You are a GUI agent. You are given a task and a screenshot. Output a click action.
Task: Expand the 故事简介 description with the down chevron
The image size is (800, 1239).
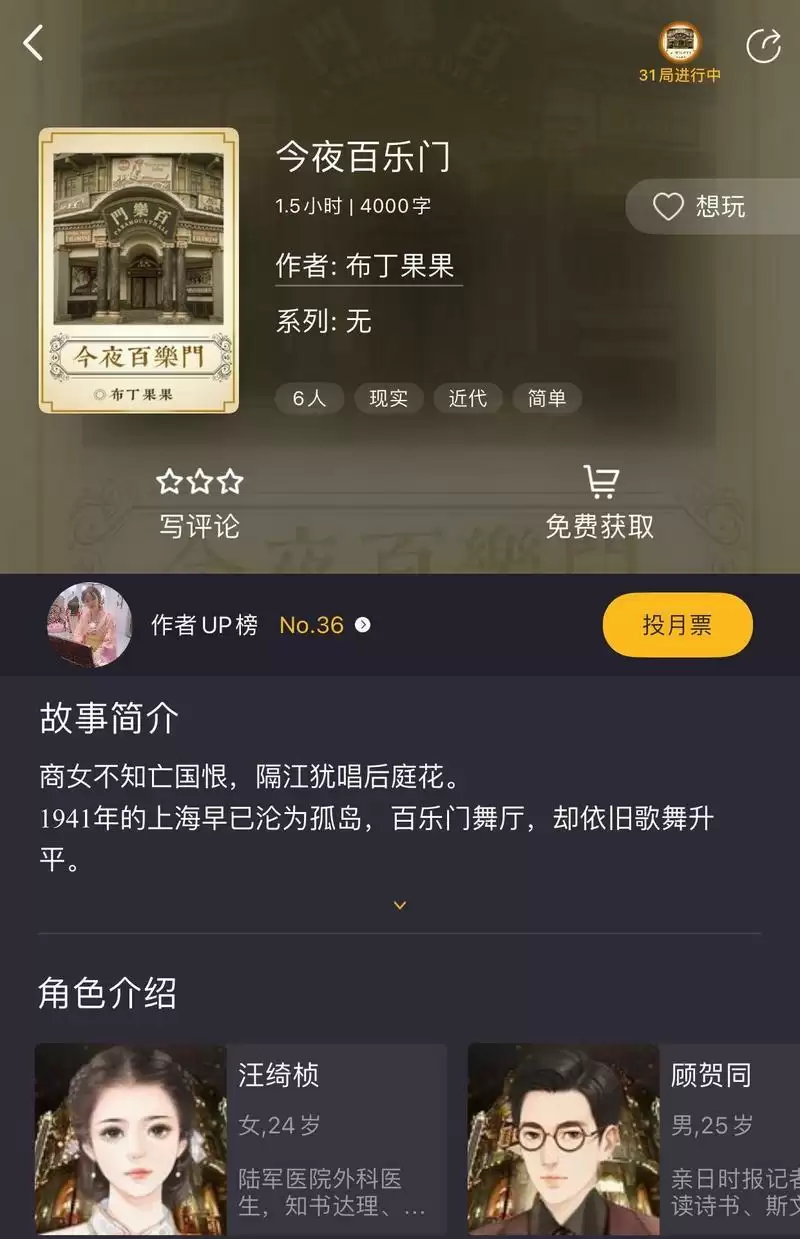pos(400,903)
